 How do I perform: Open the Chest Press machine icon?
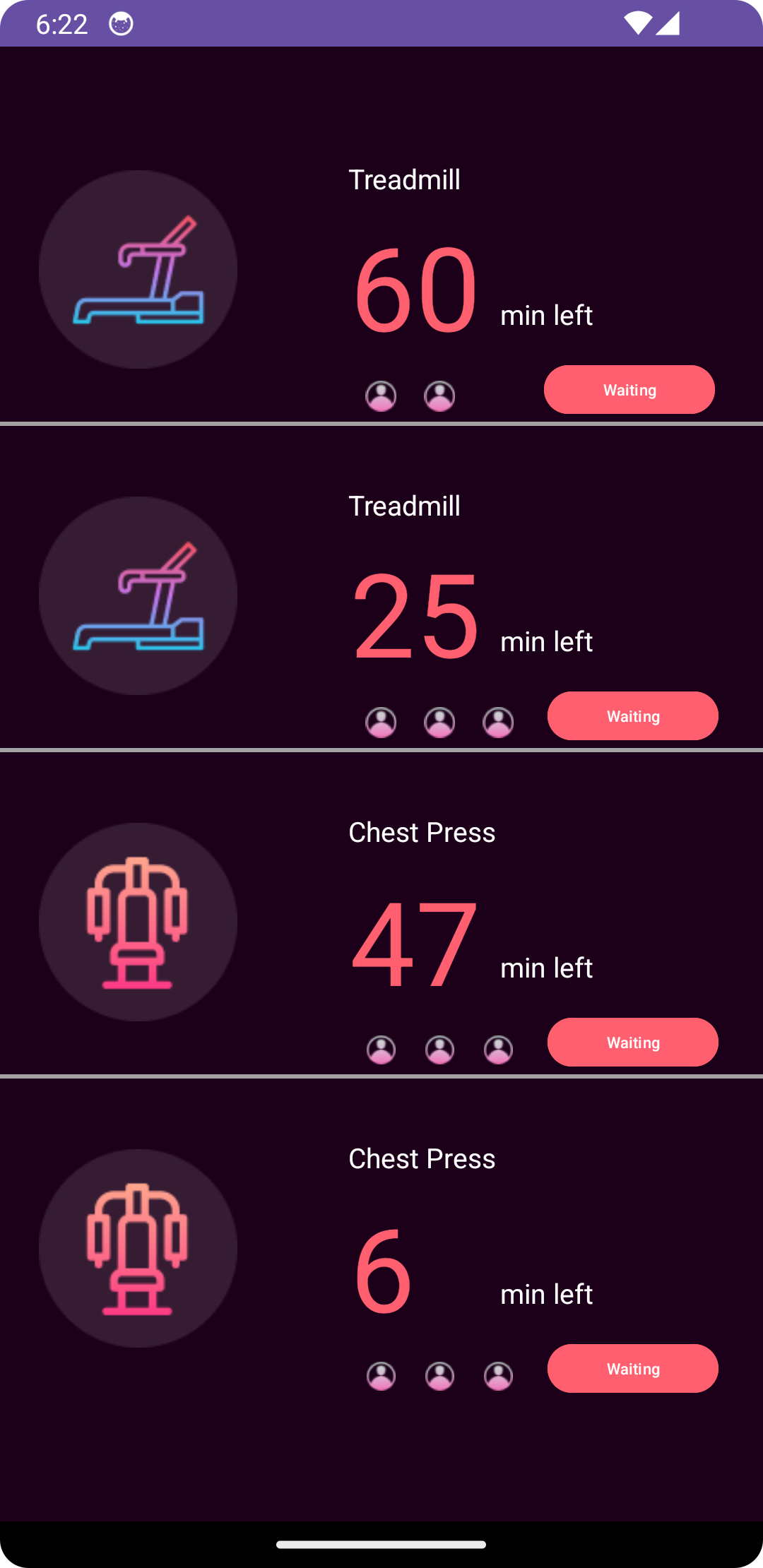click(138, 922)
